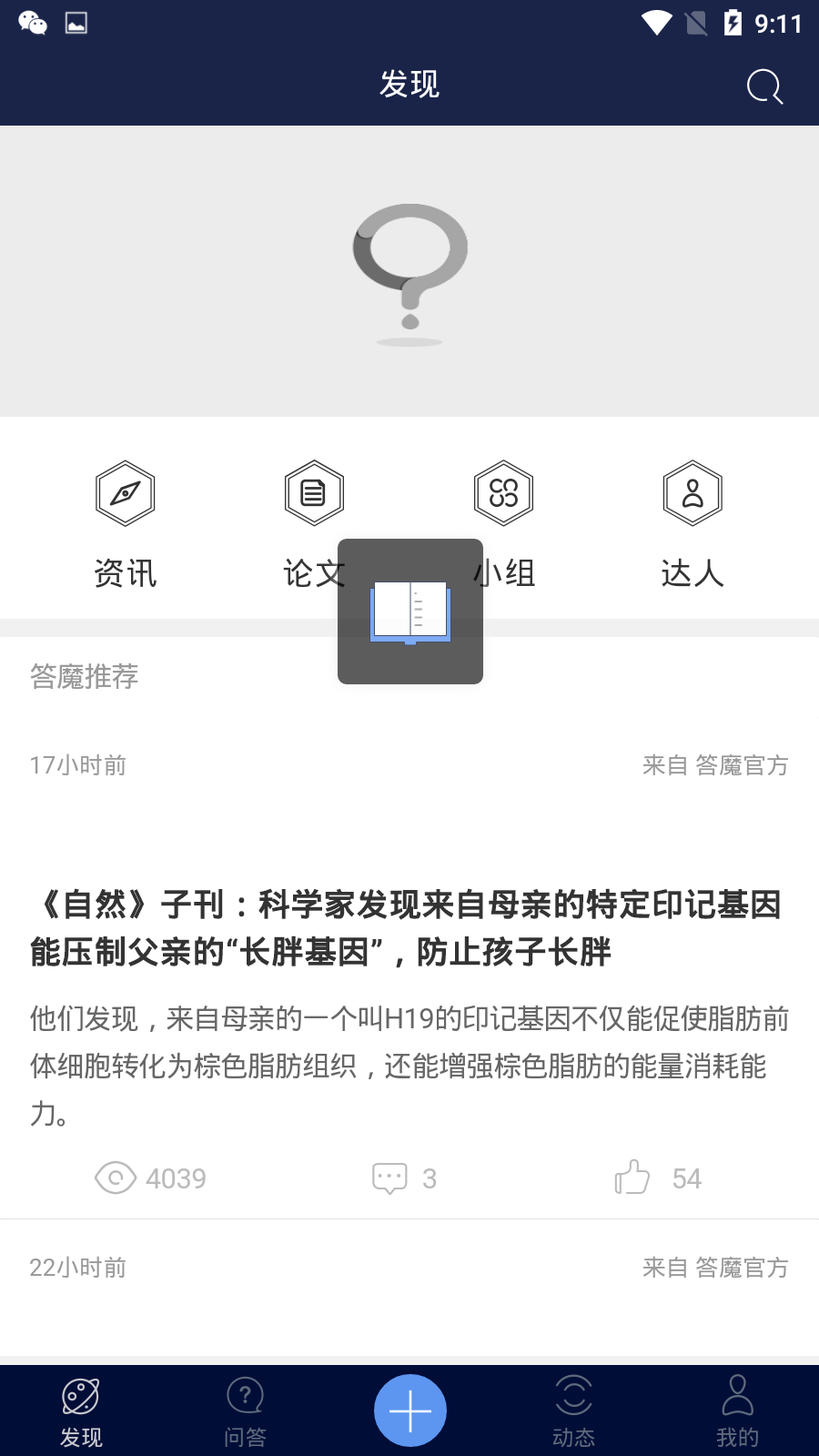Image resolution: width=819 pixels, height=1456 pixels.
Task: Open the WeChat notification icon in status bar
Action: (x=33, y=23)
